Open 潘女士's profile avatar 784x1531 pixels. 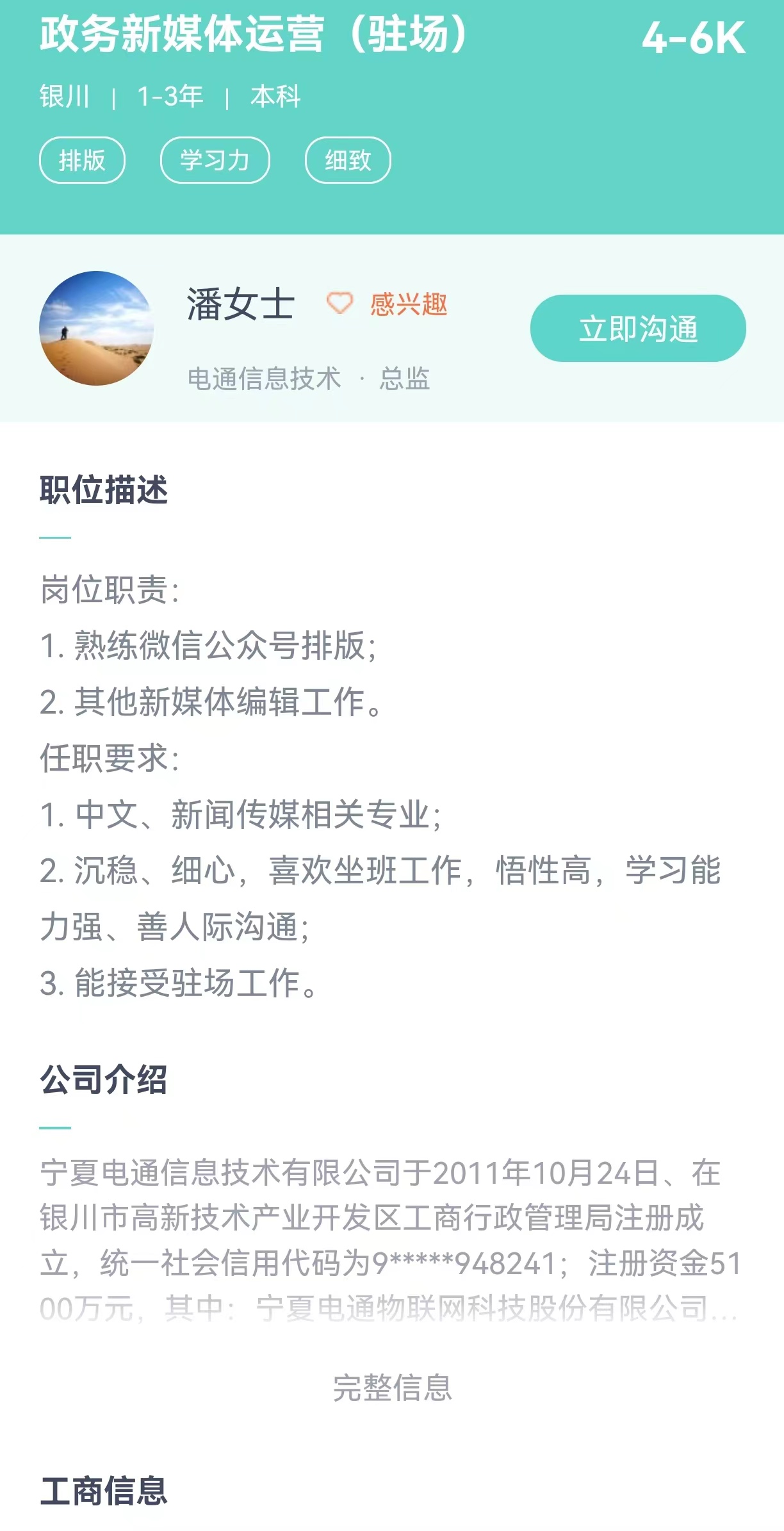(97, 328)
